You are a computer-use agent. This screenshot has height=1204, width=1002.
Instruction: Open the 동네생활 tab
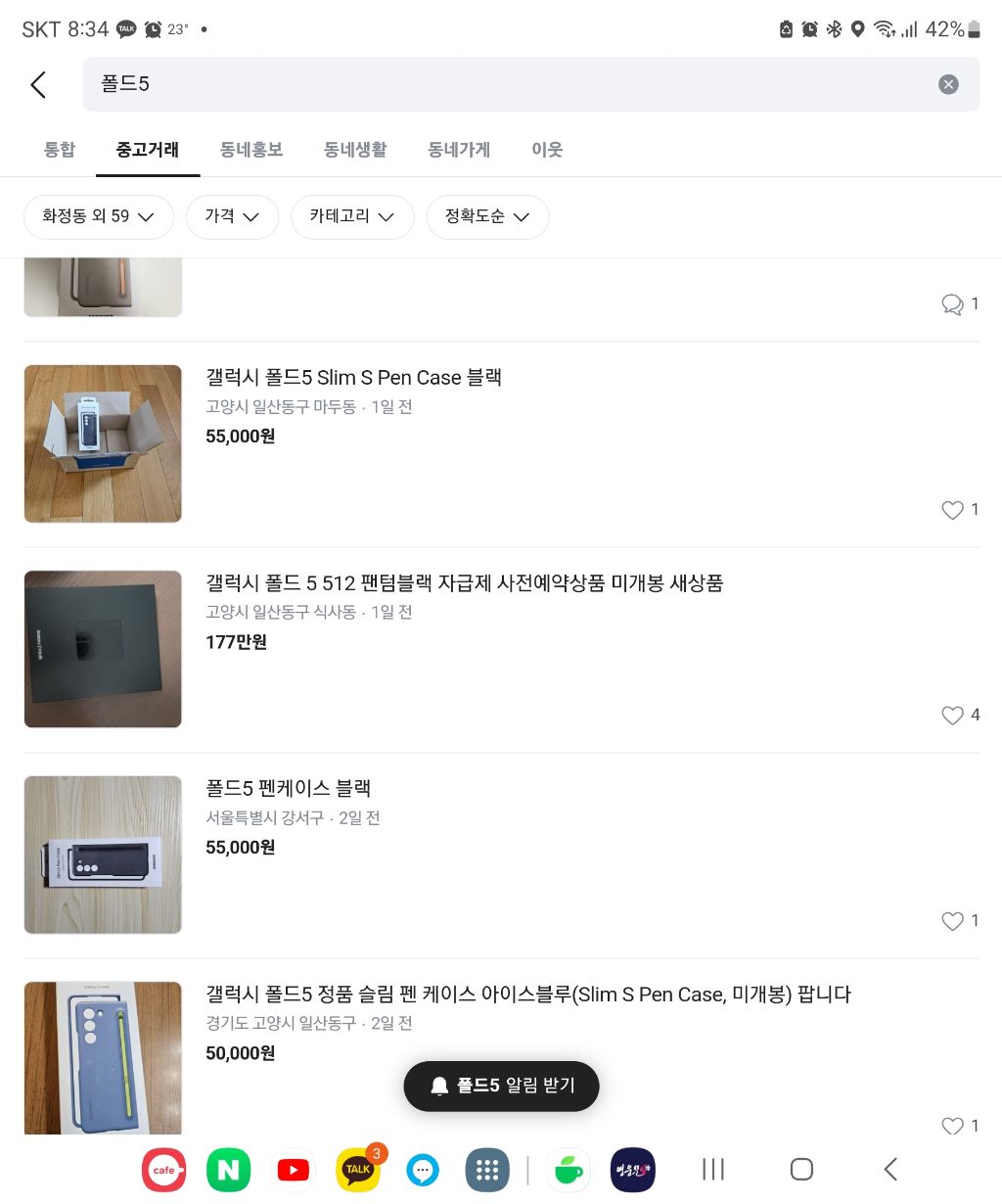(x=355, y=150)
